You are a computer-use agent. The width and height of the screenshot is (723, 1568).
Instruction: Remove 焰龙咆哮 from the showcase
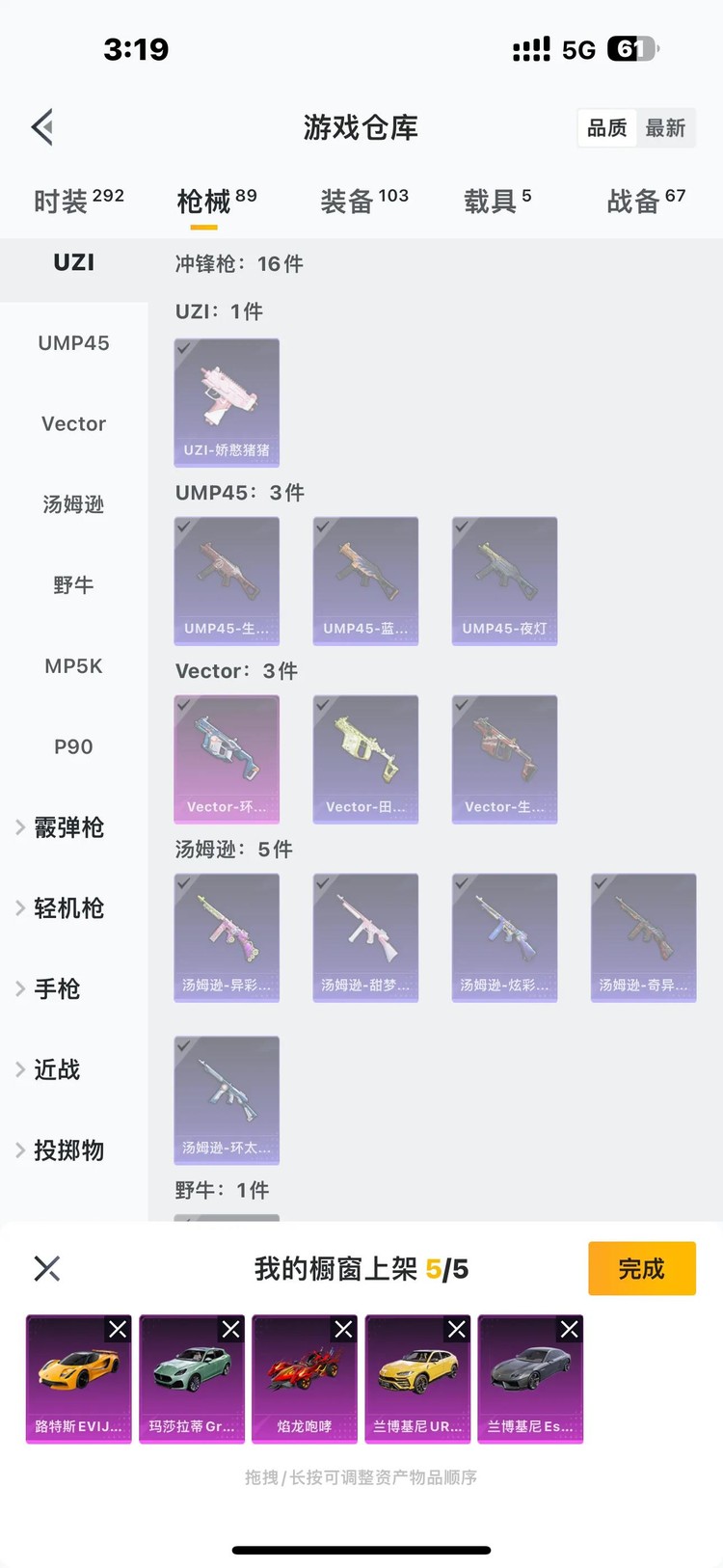click(x=343, y=1330)
